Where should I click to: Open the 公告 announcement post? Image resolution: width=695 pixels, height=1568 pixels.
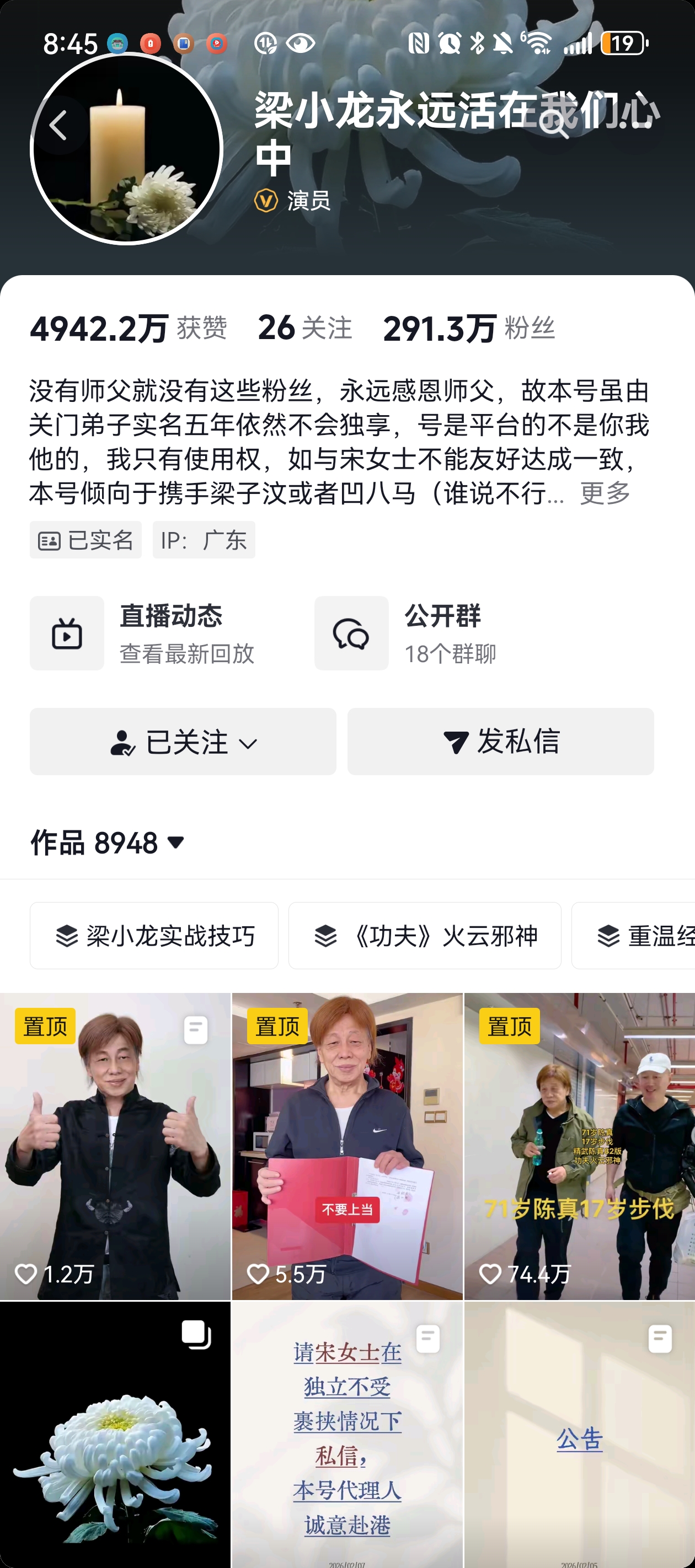click(579, 1437)
